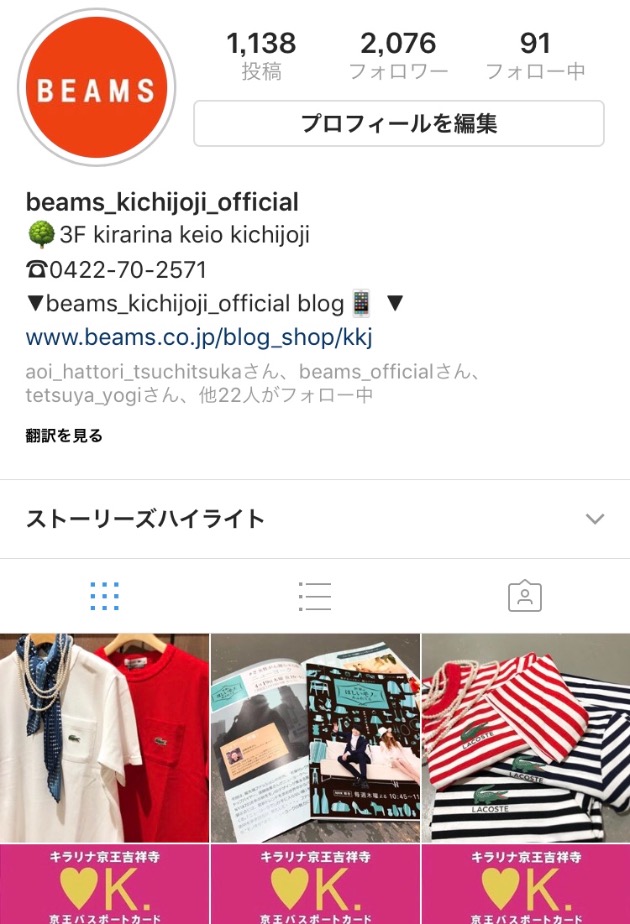
Task: Open the BEAMS profile picture
Action: 96,88
